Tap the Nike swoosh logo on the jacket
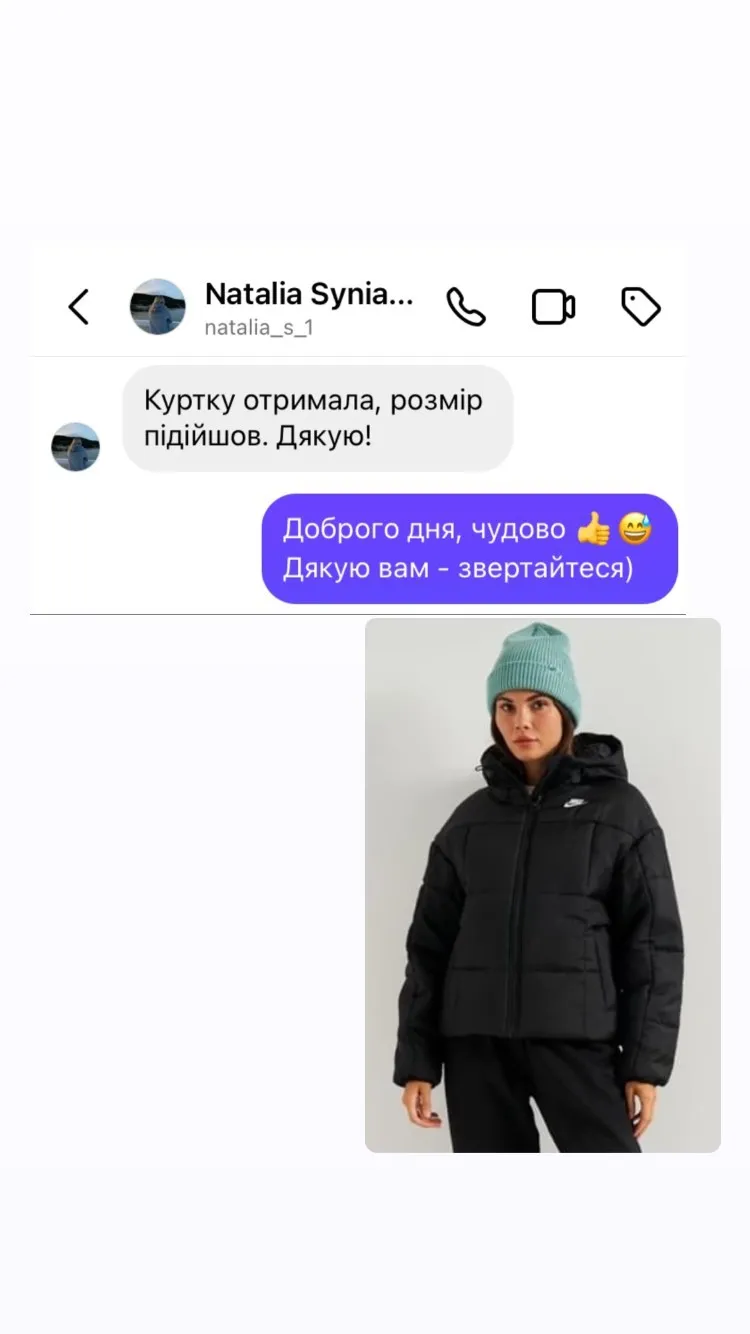750x1334 pixels. 577,803
